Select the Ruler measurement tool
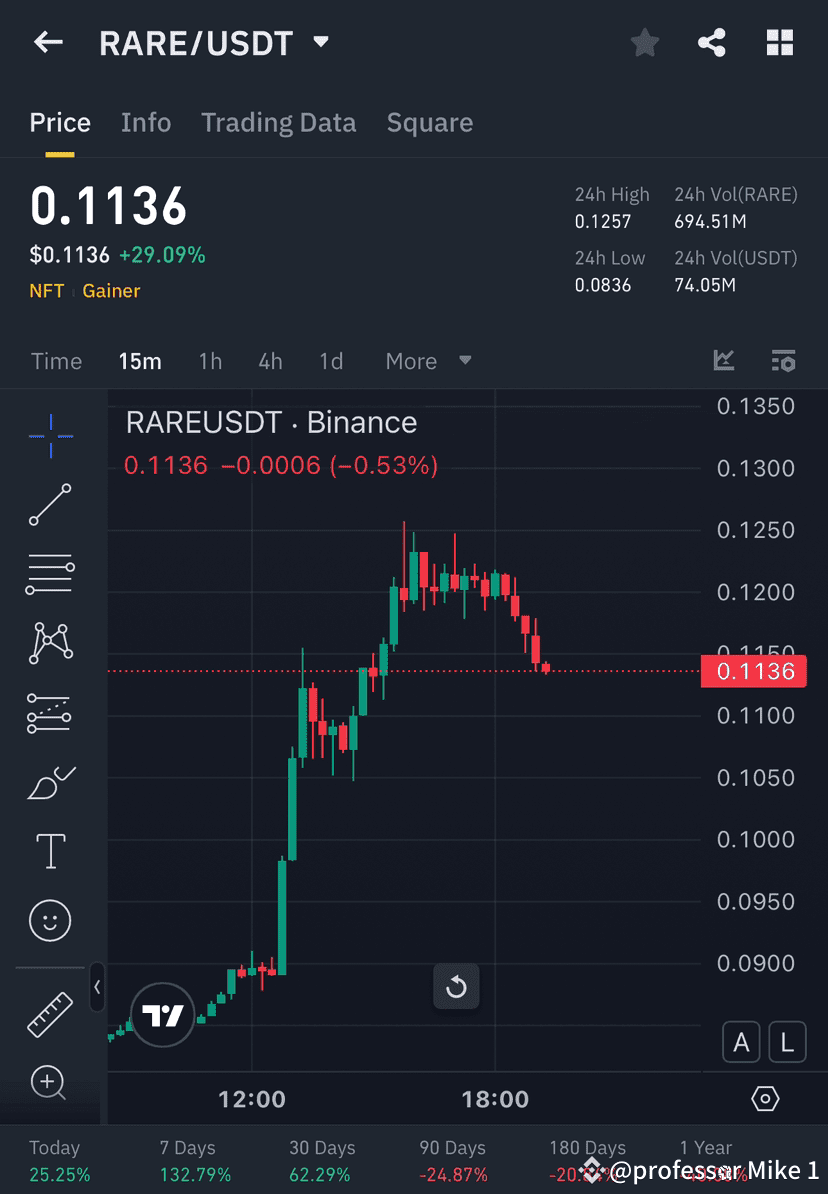This screenshot has width=828, height=1194. click(49, 1013)
